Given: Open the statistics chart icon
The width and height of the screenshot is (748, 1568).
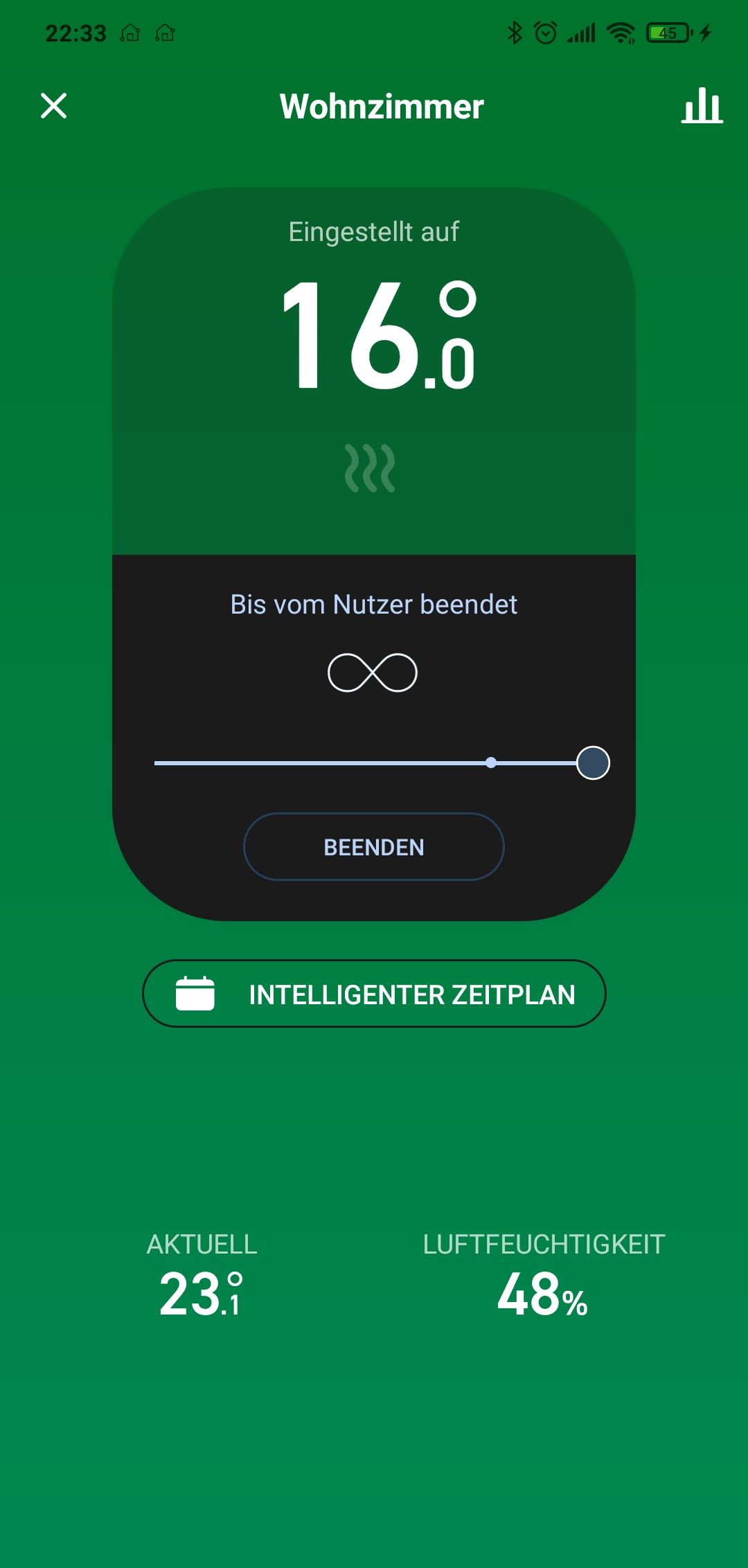Looking at the screenshot, I should (702, 106).
